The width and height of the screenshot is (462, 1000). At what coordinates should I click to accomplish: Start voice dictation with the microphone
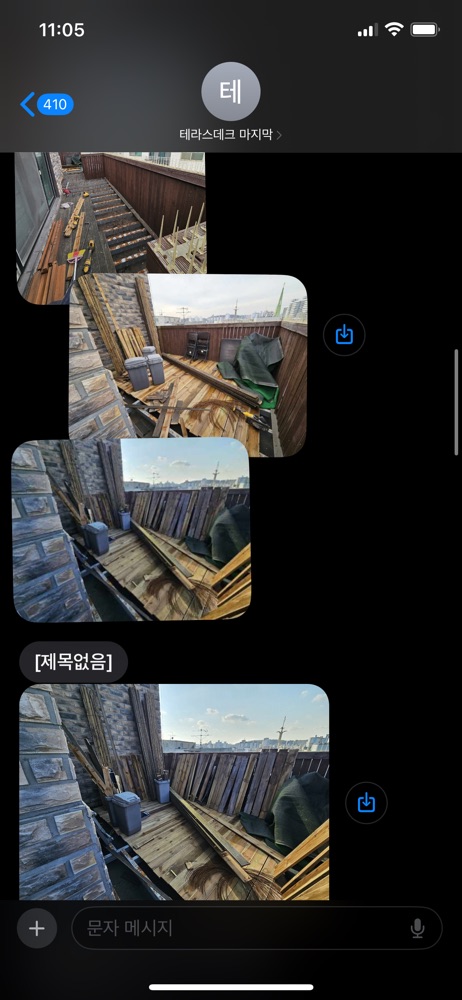tap(417, 929)
